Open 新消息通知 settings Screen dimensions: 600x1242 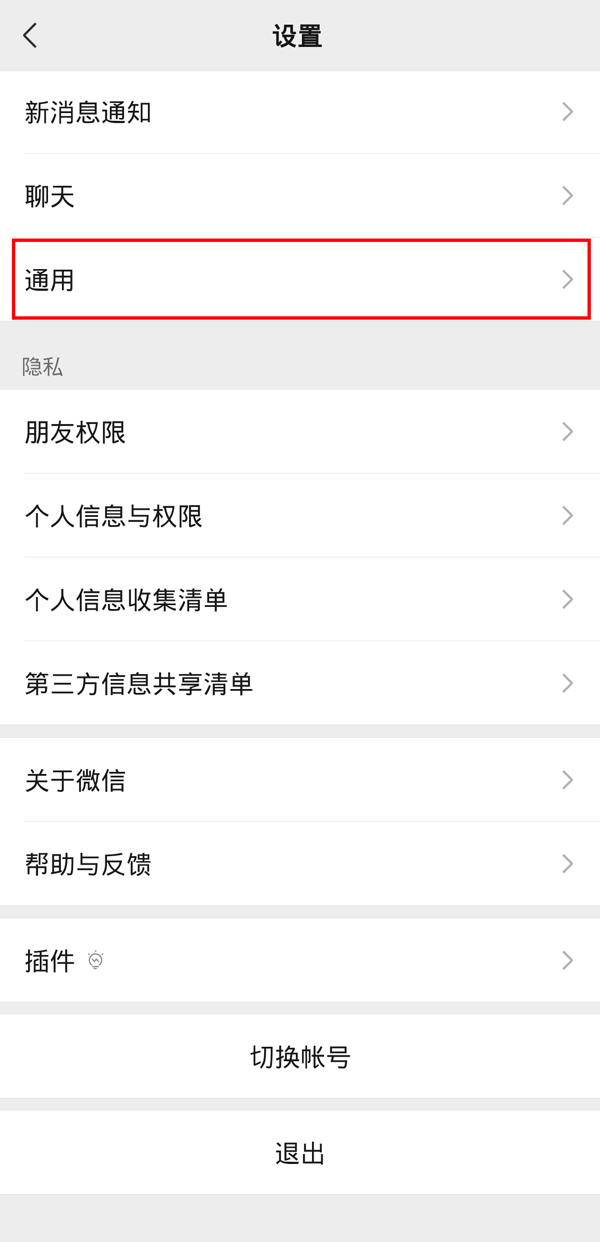tap(300, 112)
